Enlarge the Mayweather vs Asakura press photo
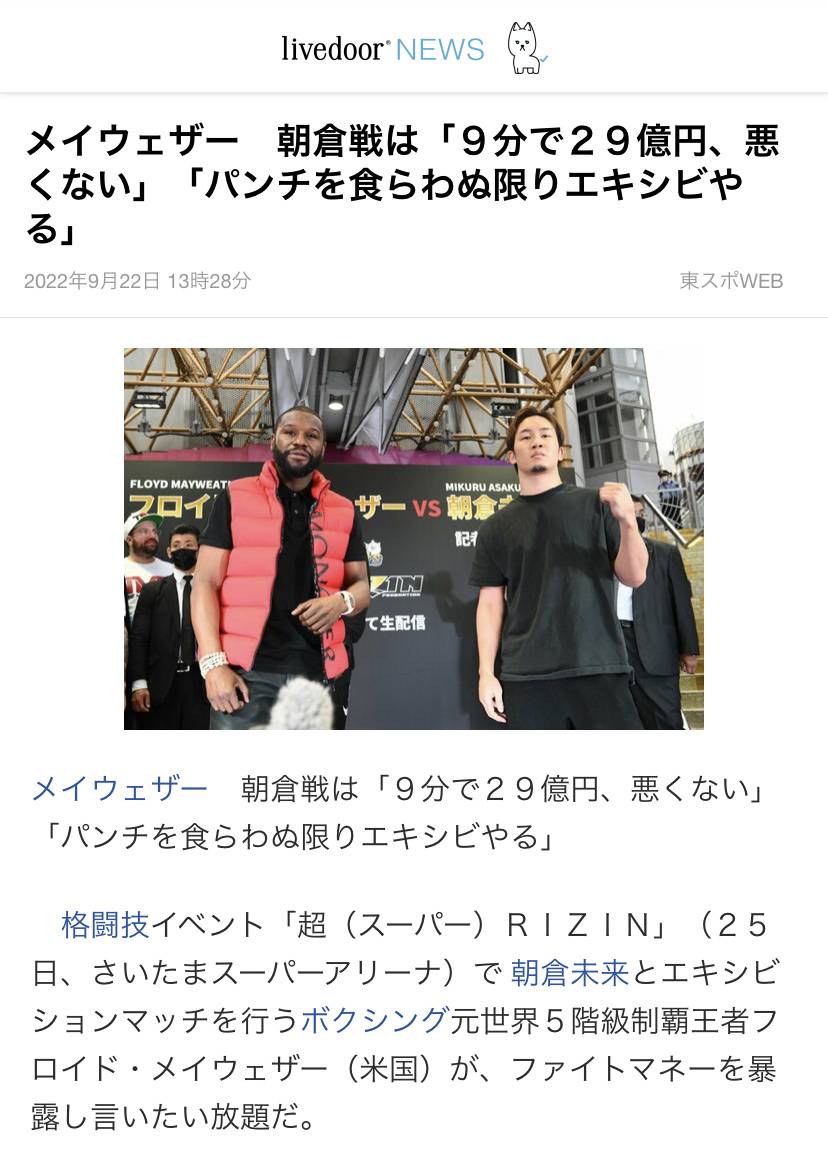The height and width of the screenshot is (1160, 828). (x=413, y=539)
